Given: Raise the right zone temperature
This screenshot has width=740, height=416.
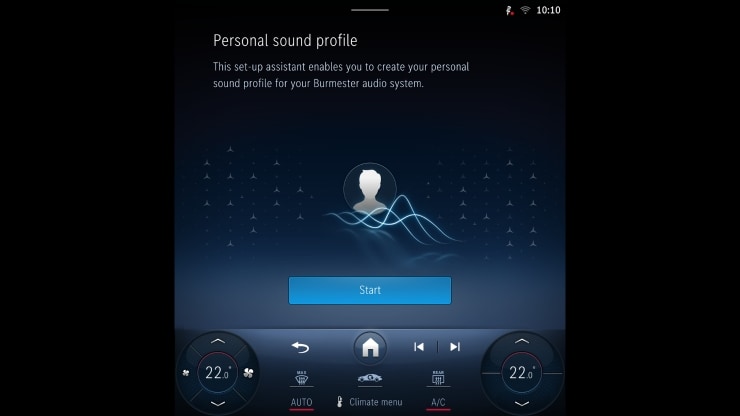Looking at the screenshot, I should 521,342.
